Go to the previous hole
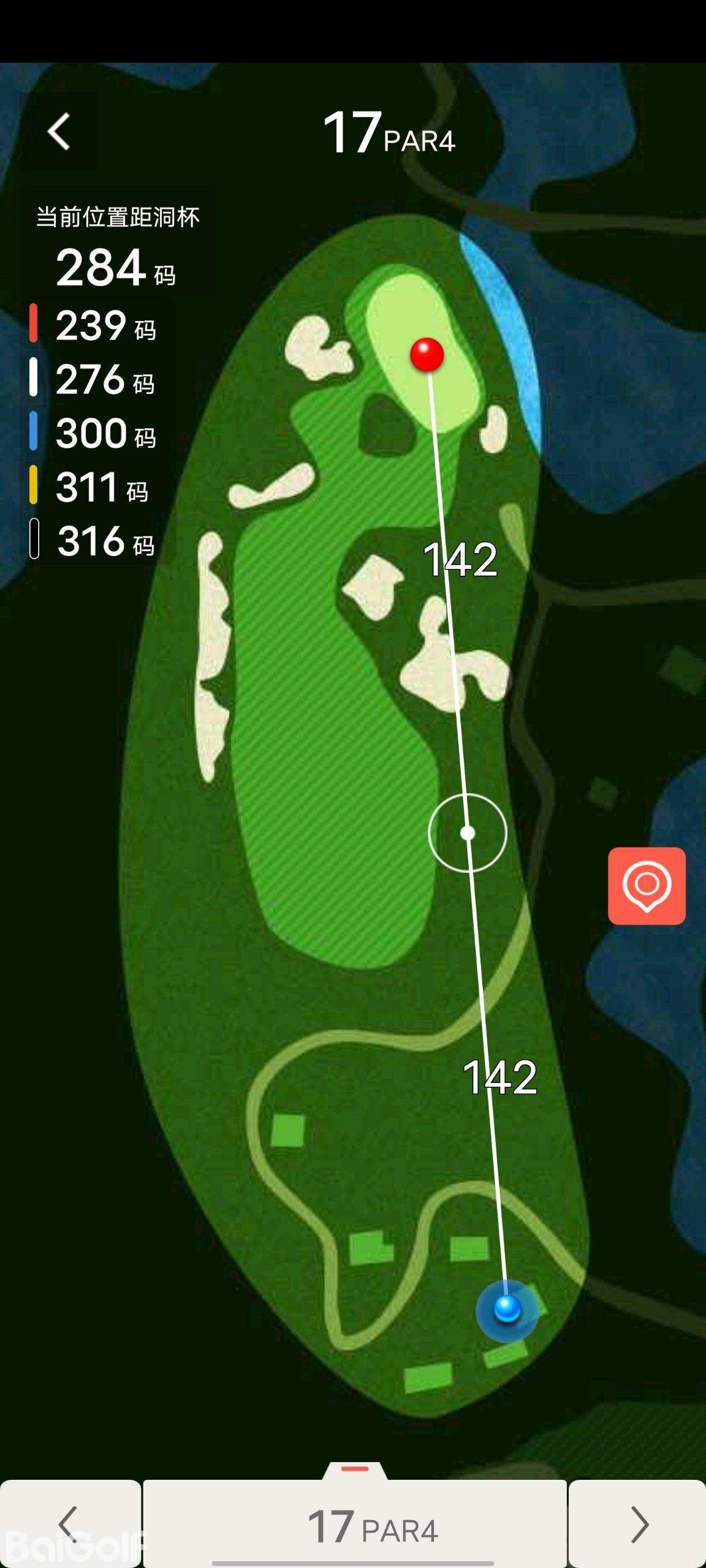The width and height of the screenshot is (706, 1568). pos(70,1524)
